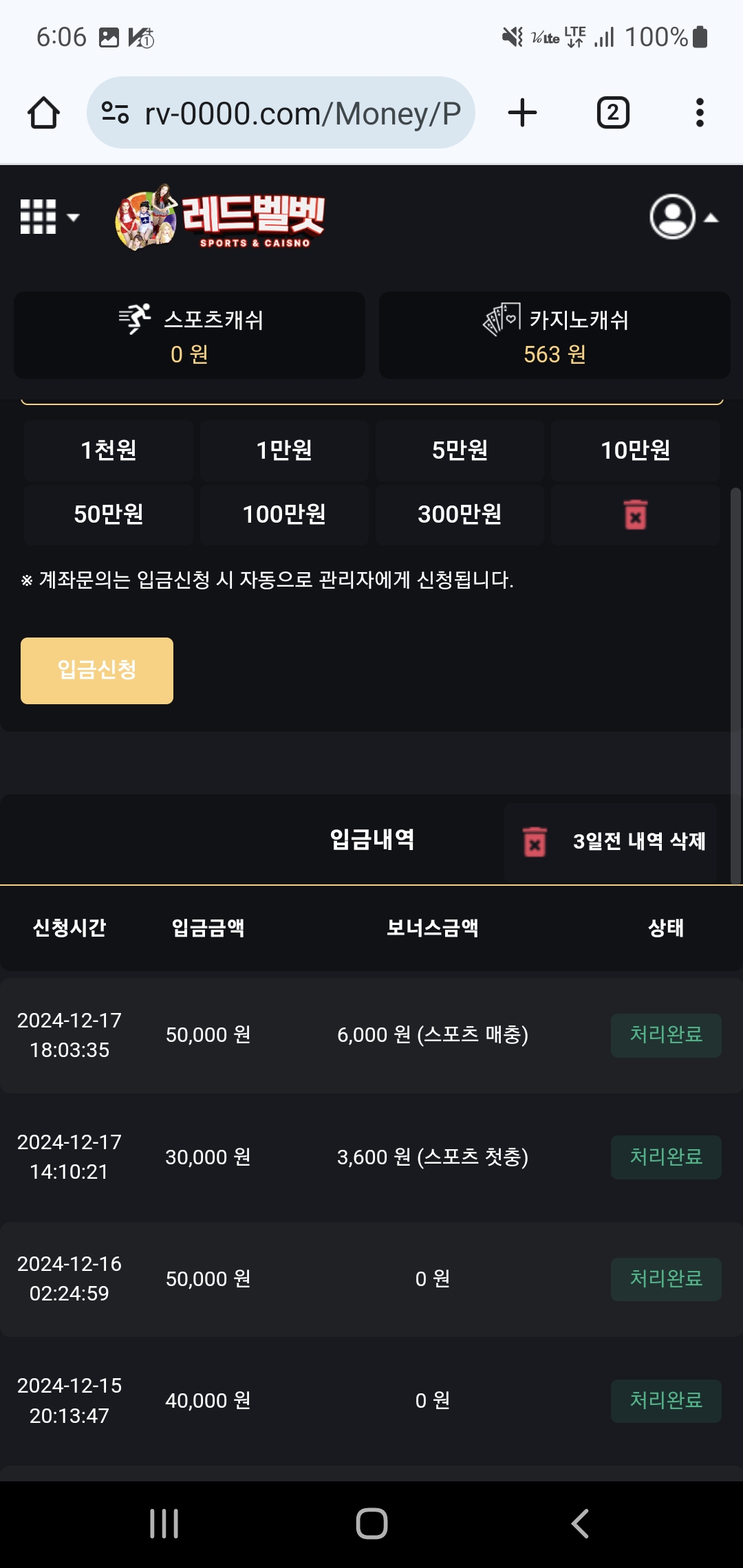Add 10만원 to deposit amount
Screen dimensions: 743x1568
[635, 450]
